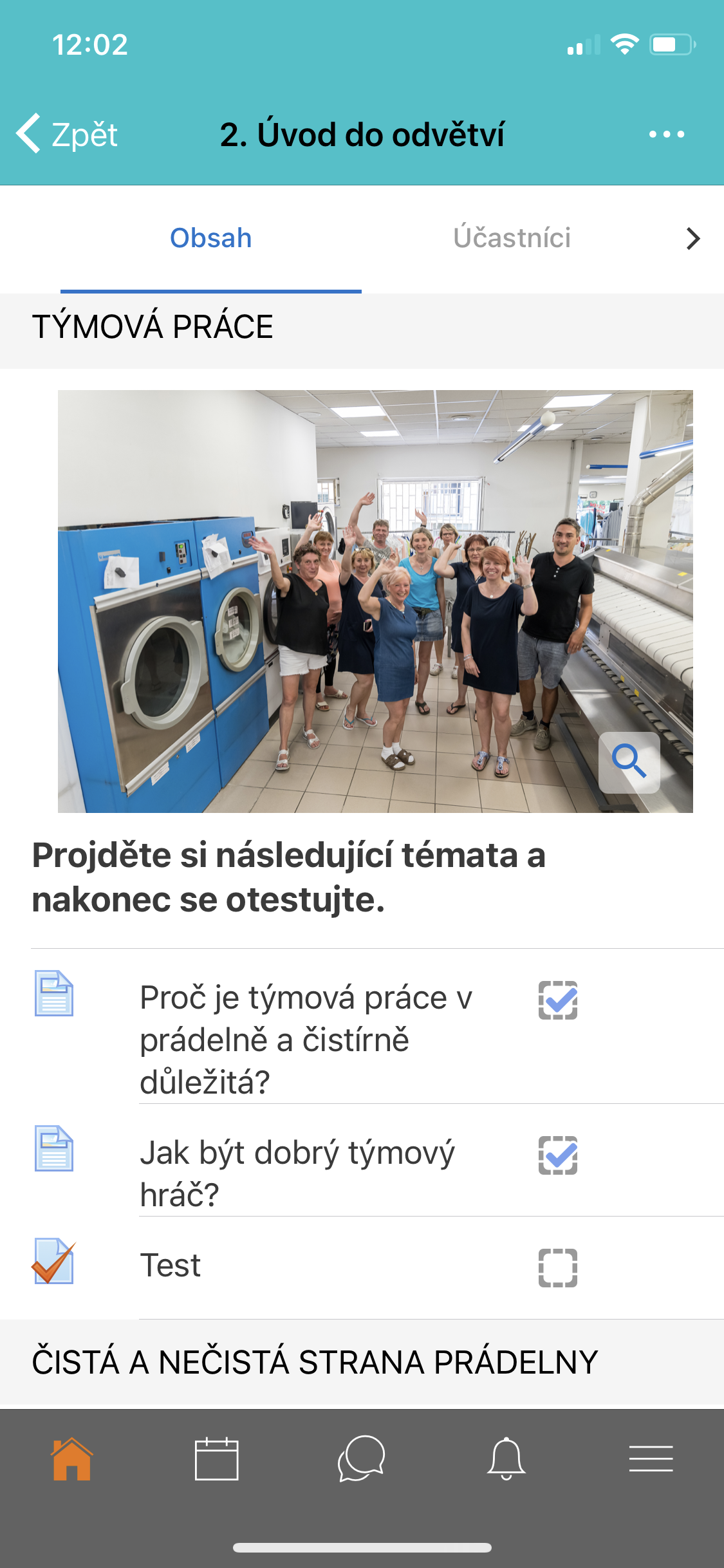The height and width of the screenshot is (1568, 724).
Task: Toggle completion box for 'Jak být dobrý týmový hráč?'
Action: [558, 1155]
